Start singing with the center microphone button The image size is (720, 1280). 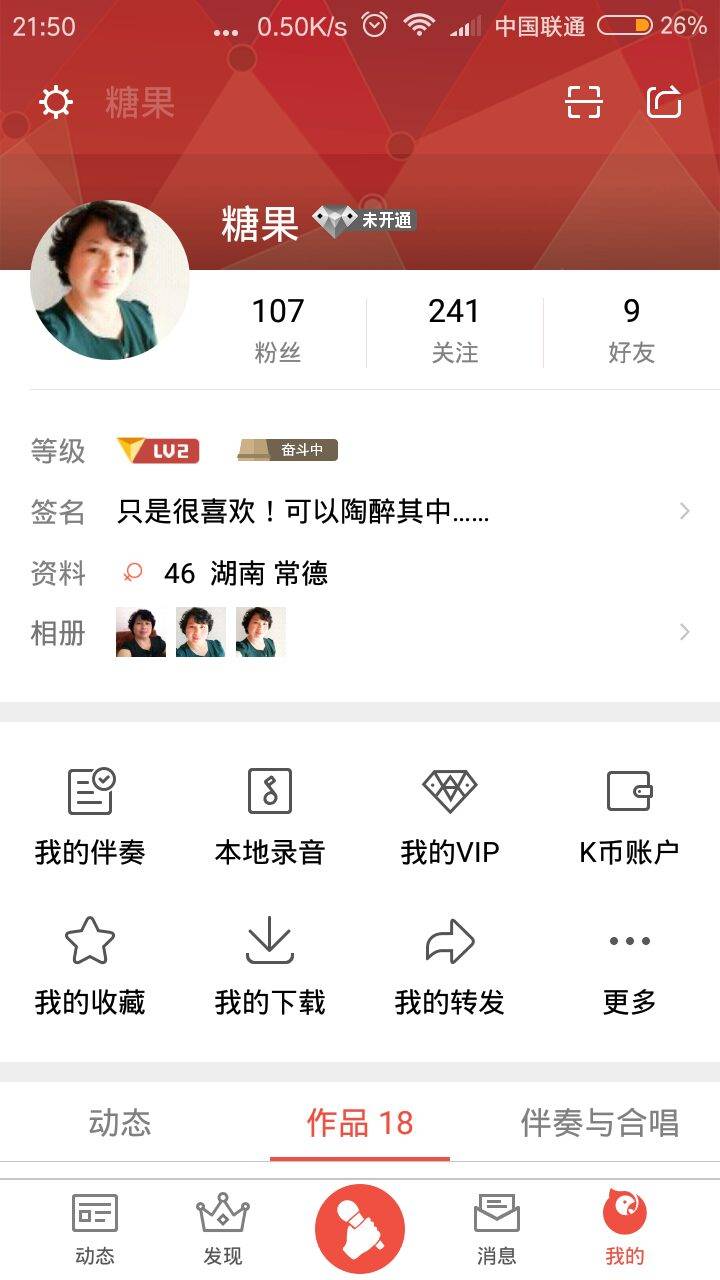(360, 1229)
